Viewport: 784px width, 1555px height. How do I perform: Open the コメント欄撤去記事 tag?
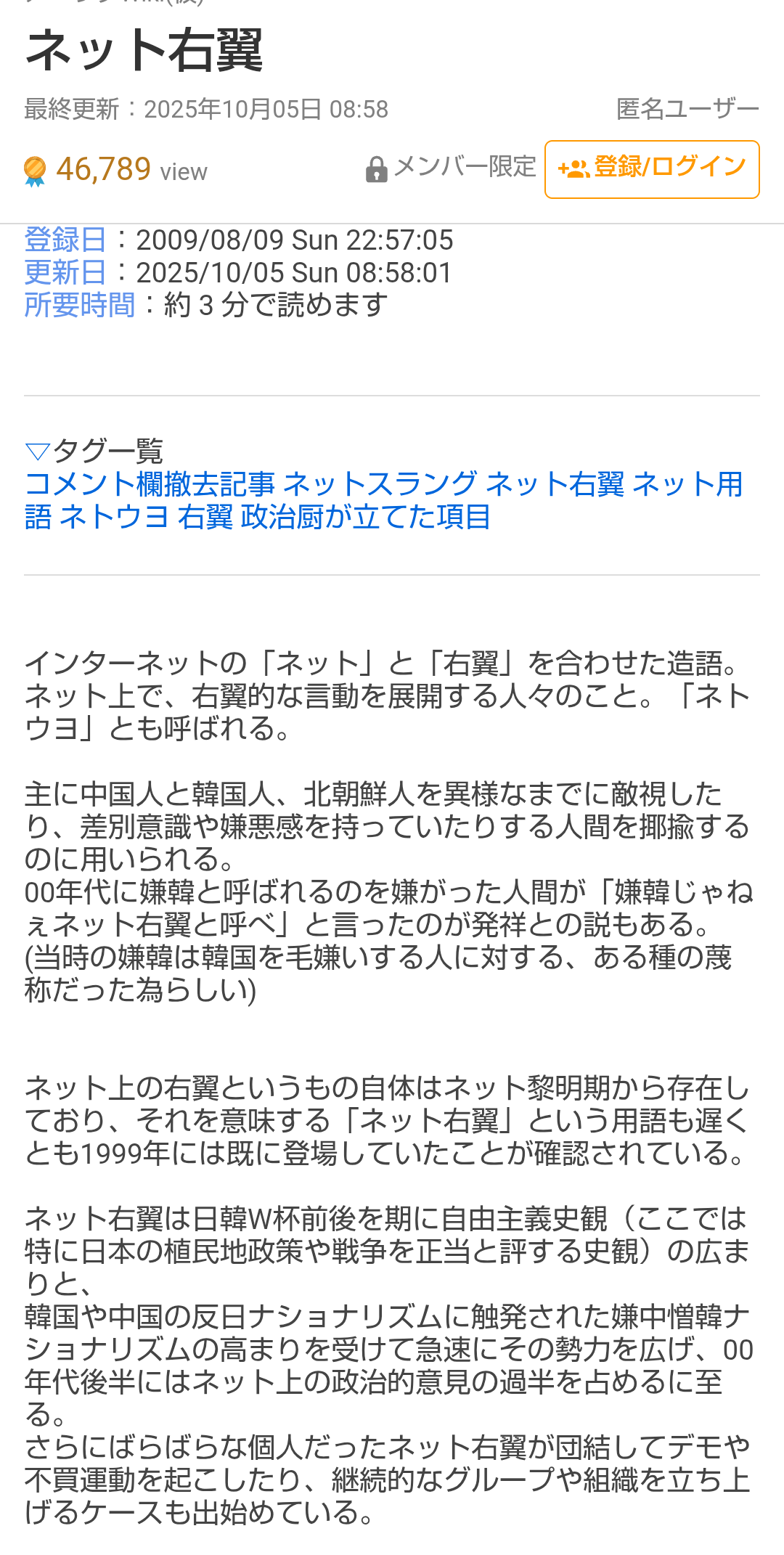[x=150, y=484]
